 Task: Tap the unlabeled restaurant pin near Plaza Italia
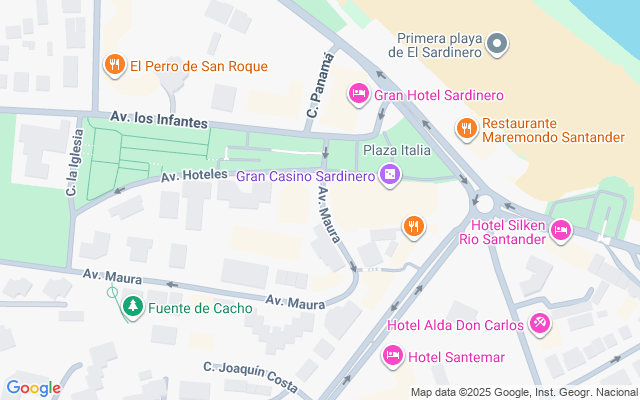point(414,226)
